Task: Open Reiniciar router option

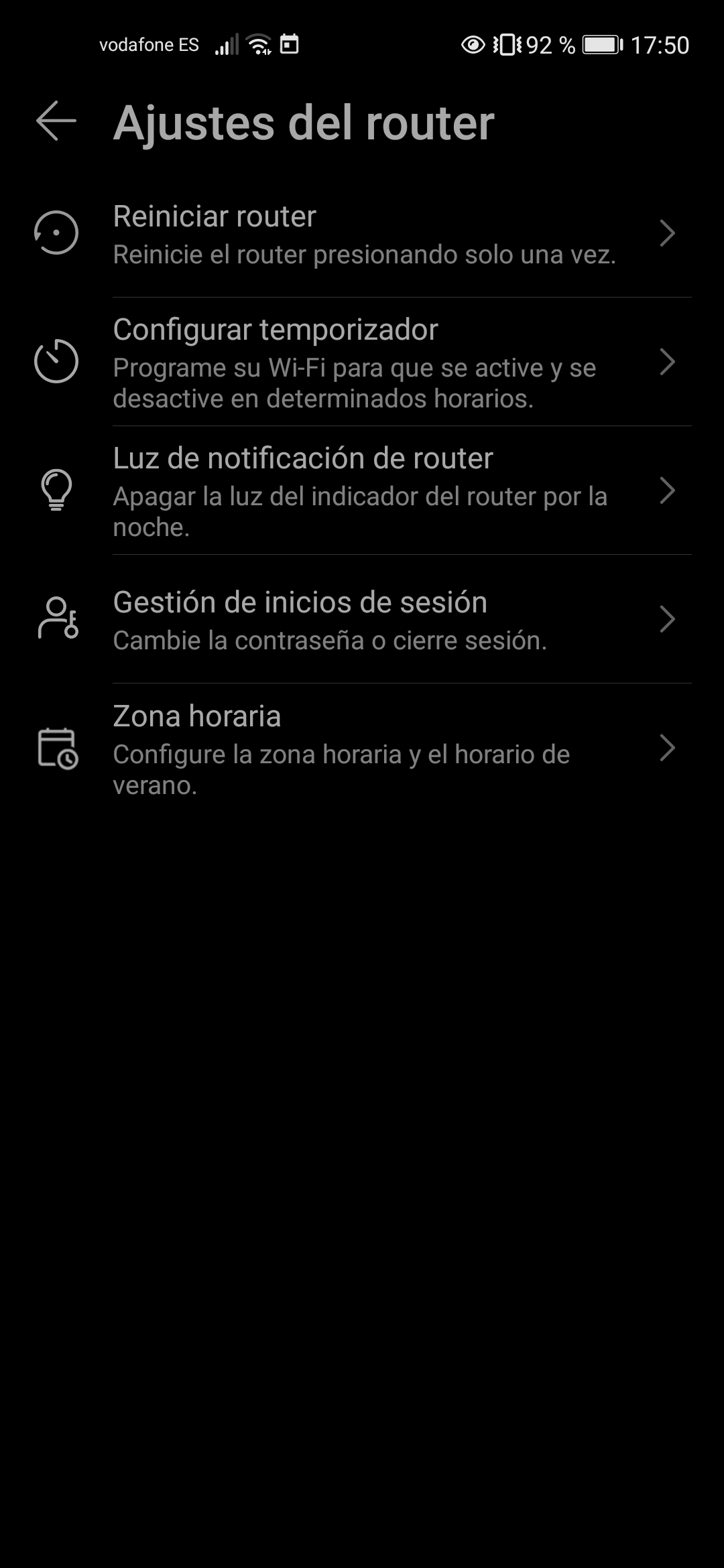Action: pos(362,235)
